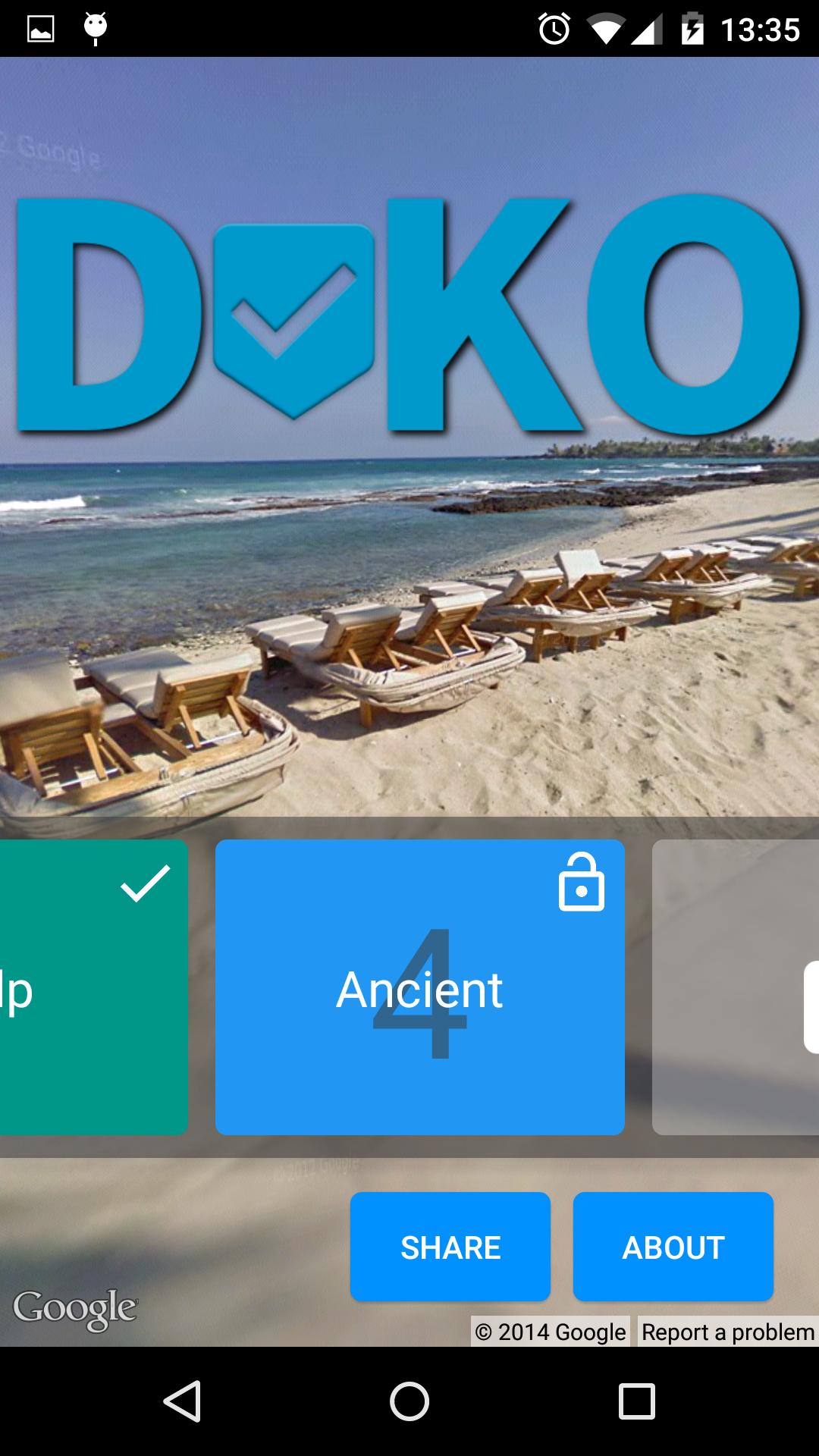Open the Ancient level 4 card
The image size is (819, 1456).
[x=419, y=987]
